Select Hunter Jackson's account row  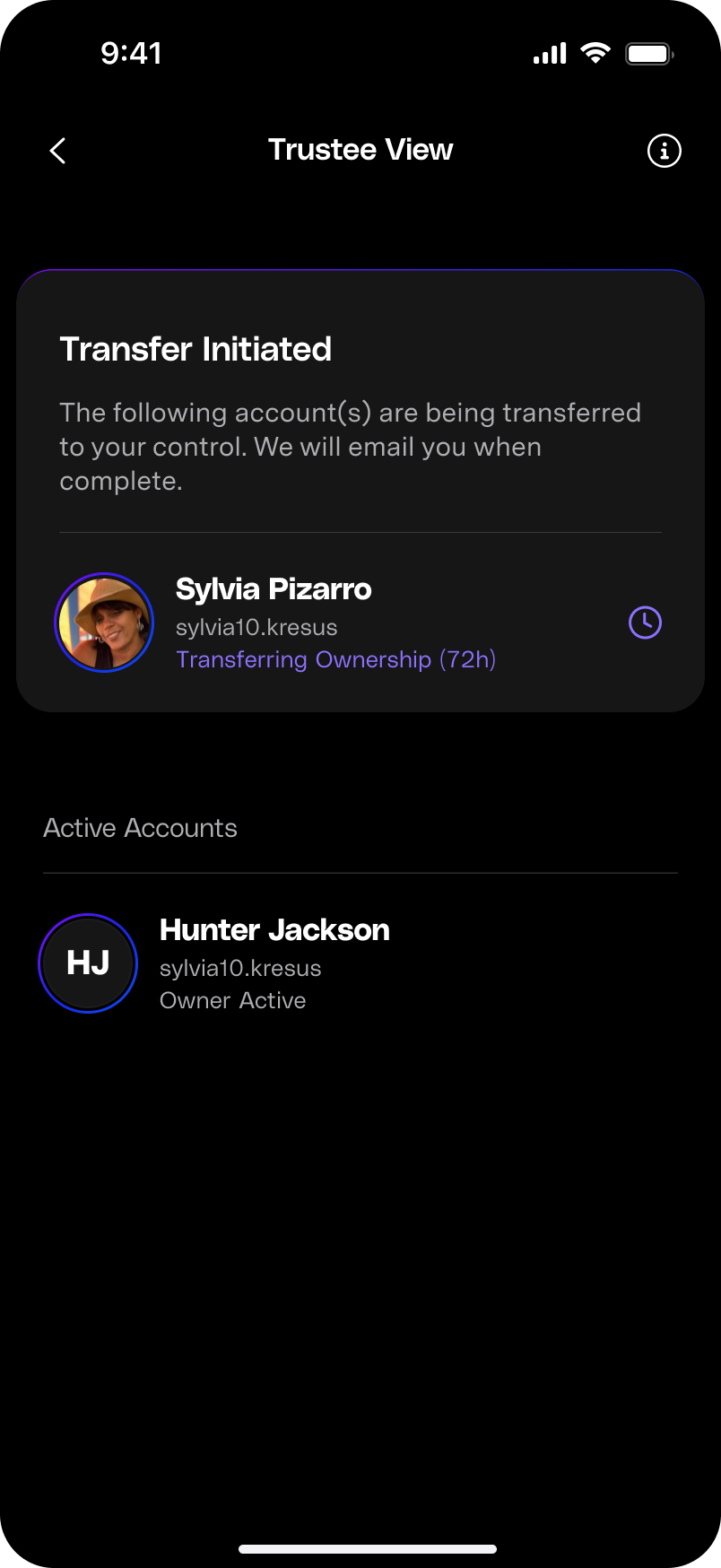[x=359, y=963]
